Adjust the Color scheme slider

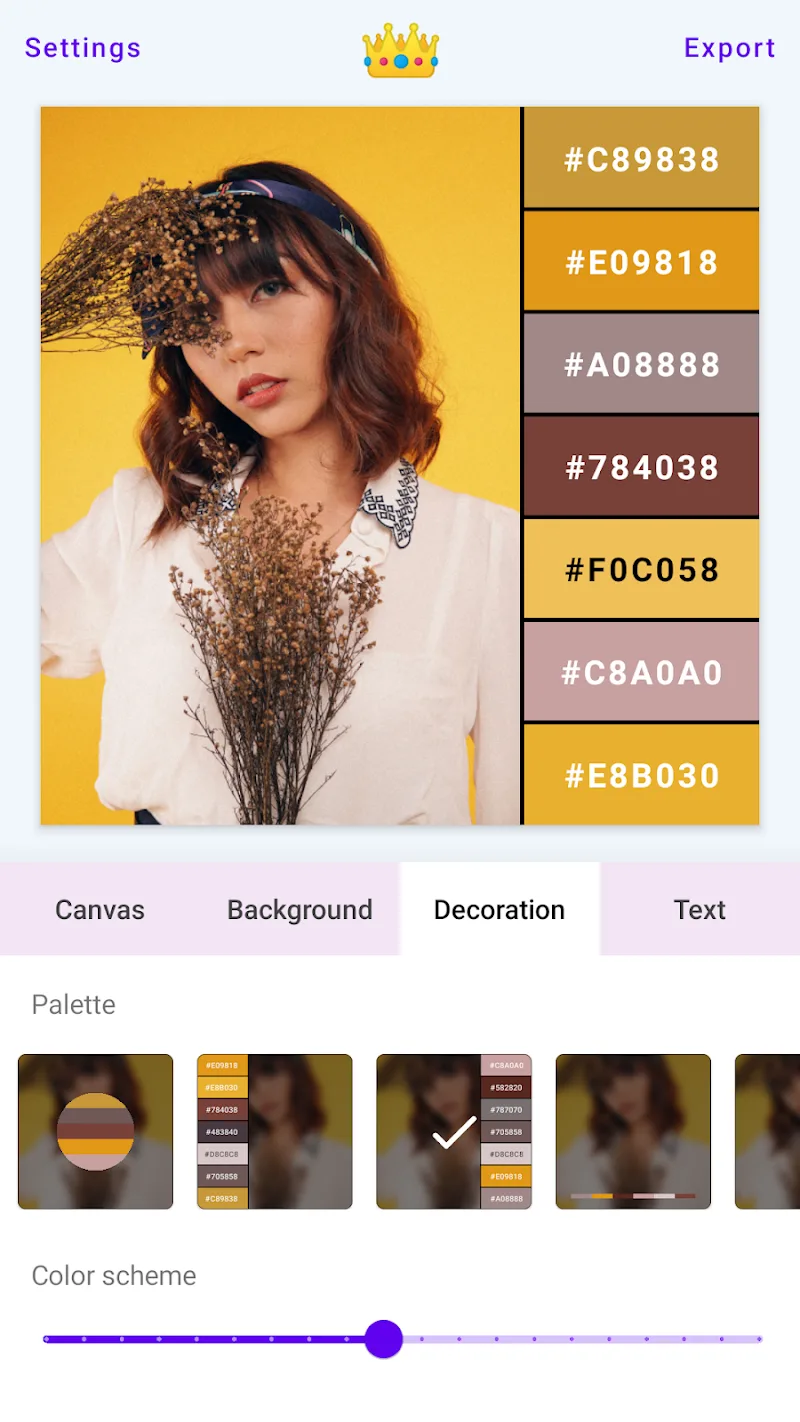(383, 1338)
